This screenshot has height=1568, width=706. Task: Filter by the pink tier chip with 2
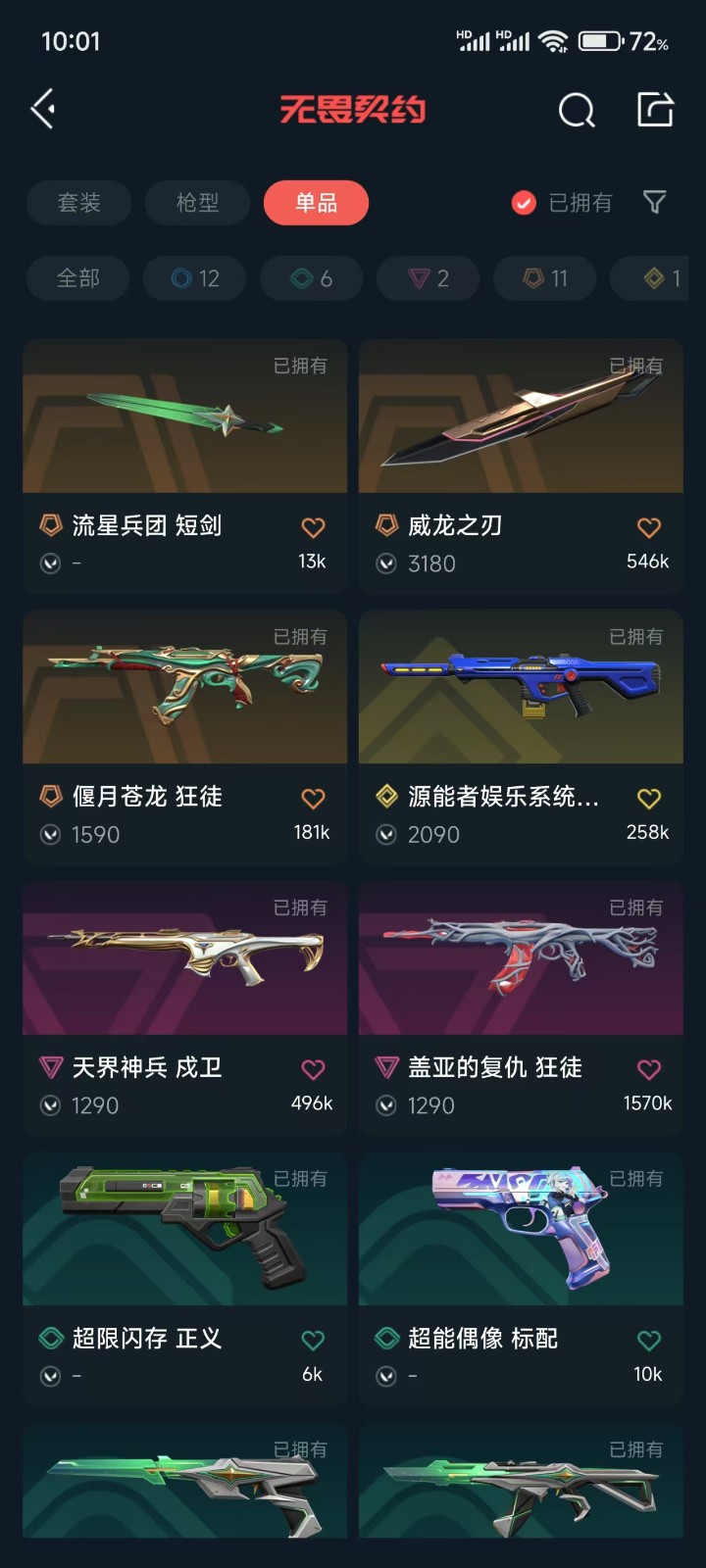pos(429,278)
